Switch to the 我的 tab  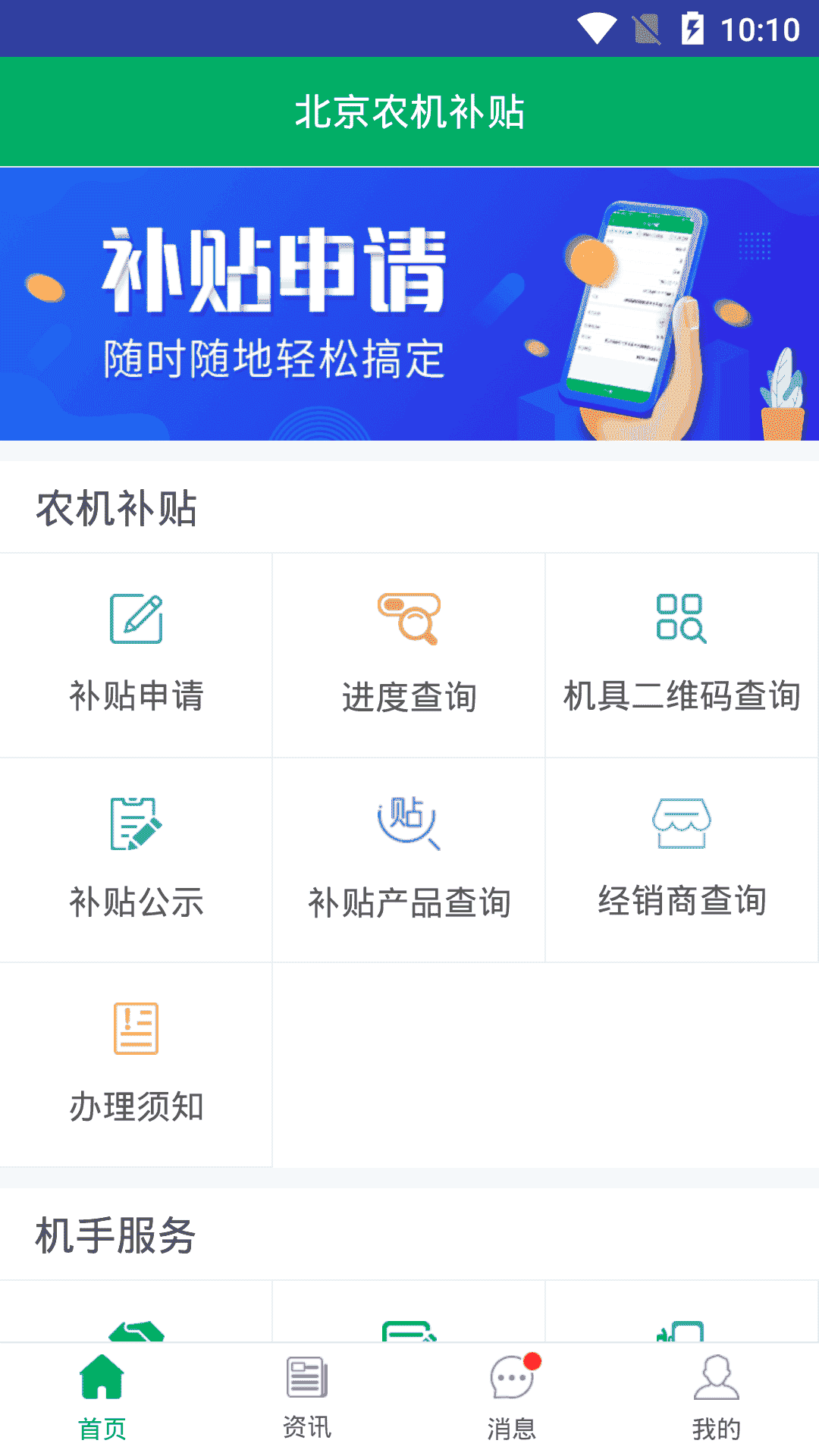click(717, 1399)
